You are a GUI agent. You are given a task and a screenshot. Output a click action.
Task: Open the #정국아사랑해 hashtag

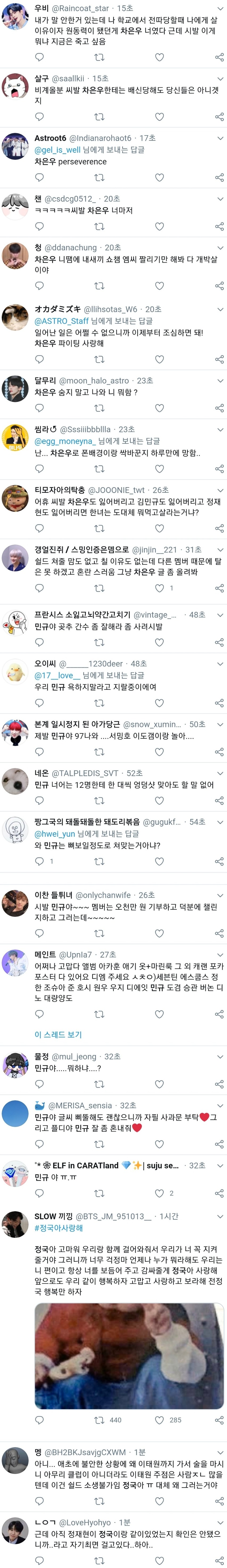[59, 1228]
